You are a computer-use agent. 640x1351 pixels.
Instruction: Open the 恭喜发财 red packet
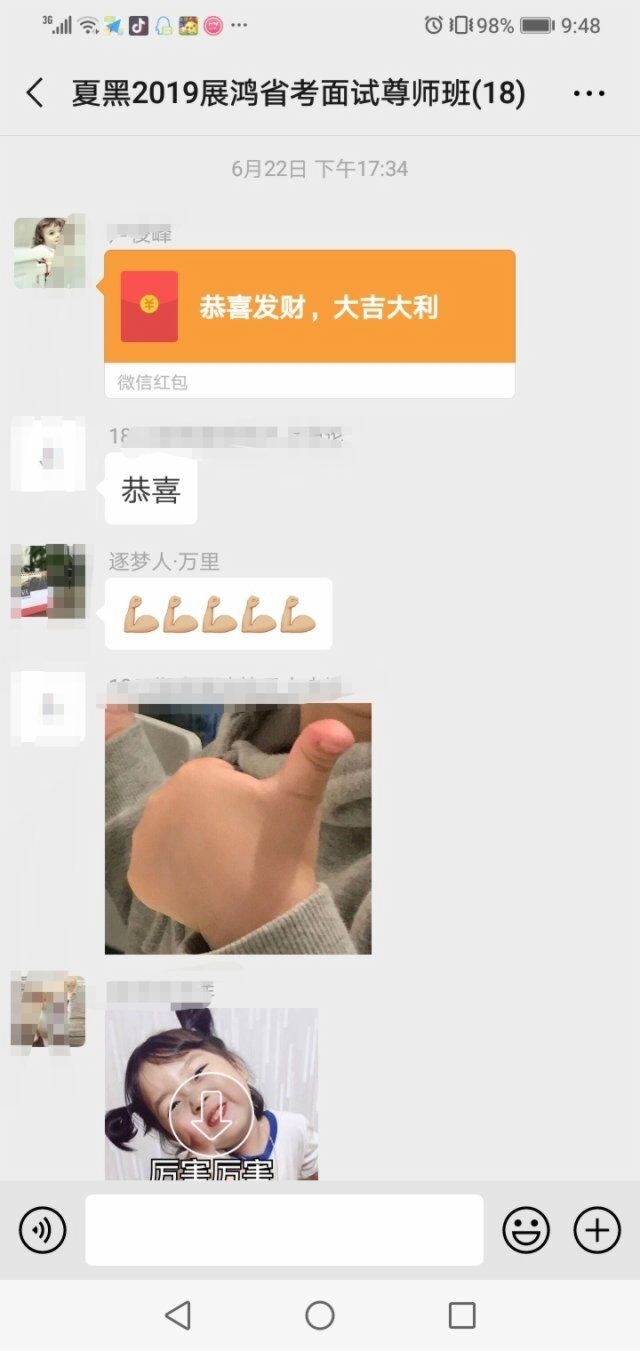pyautogui.click(x=310, y=307)
